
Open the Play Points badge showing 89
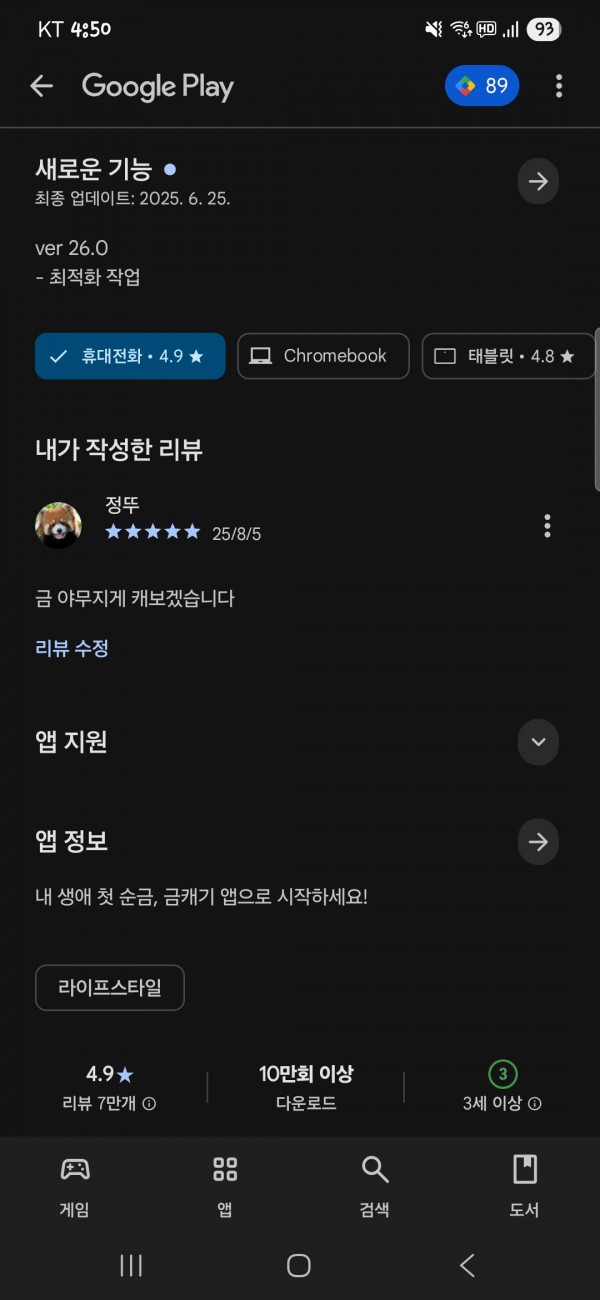482,86
